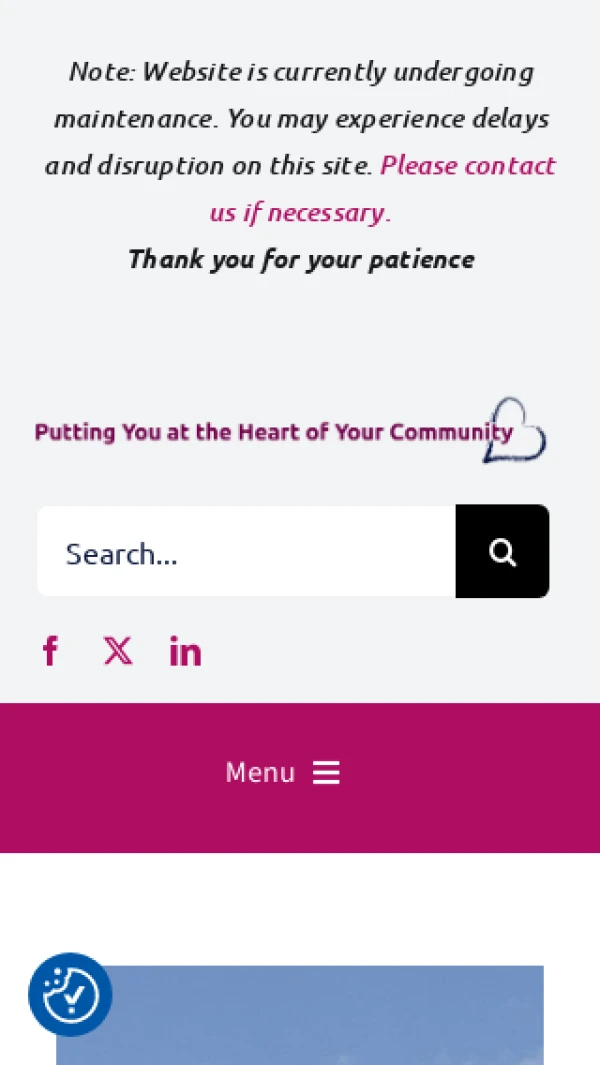Tap the Search text field
Viewport: 600px width, 1065px height.
click(x=246, y=552)
